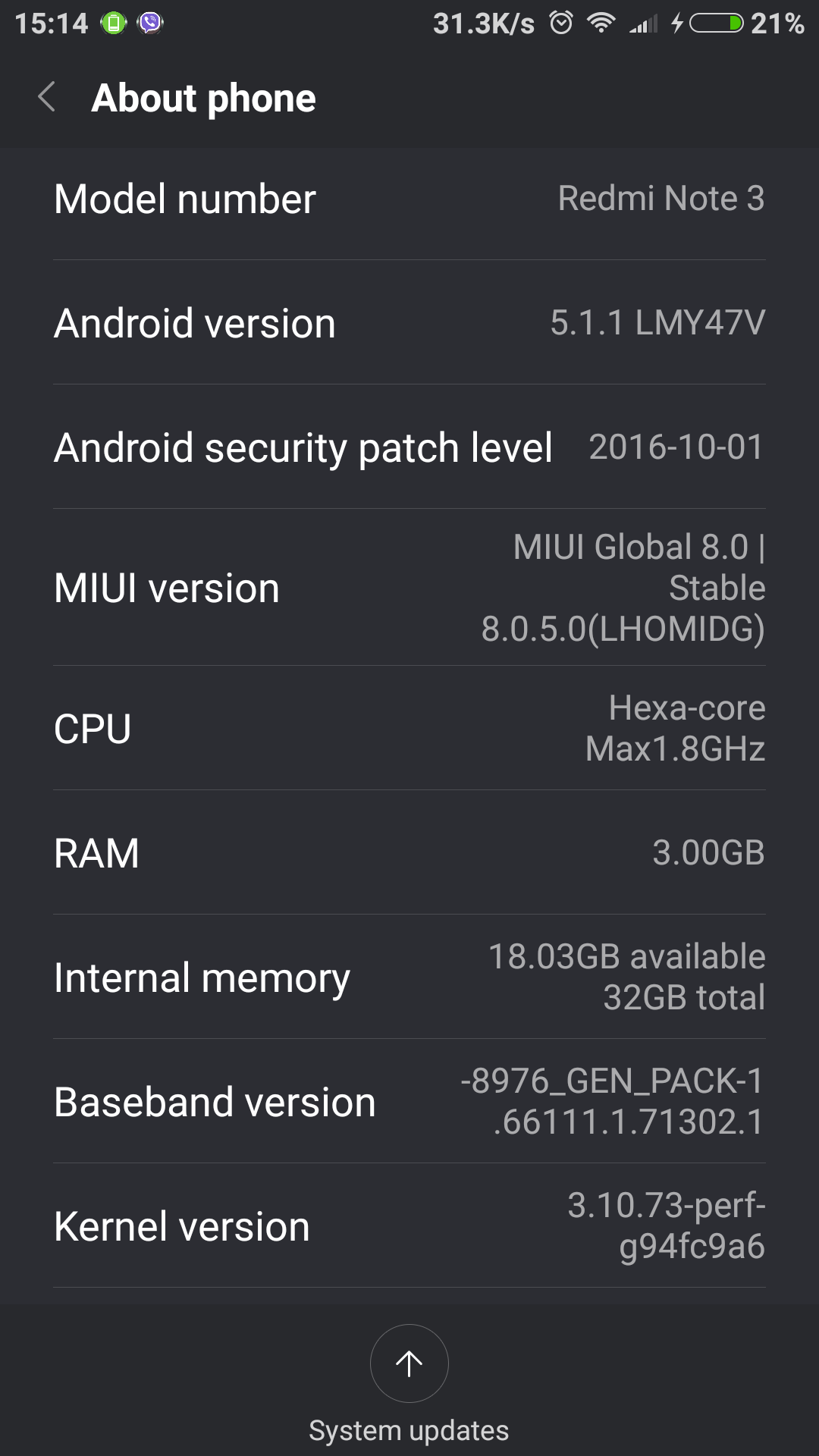Open the Internal memory row
The image size is (819, 1456).
coord(409,977)
